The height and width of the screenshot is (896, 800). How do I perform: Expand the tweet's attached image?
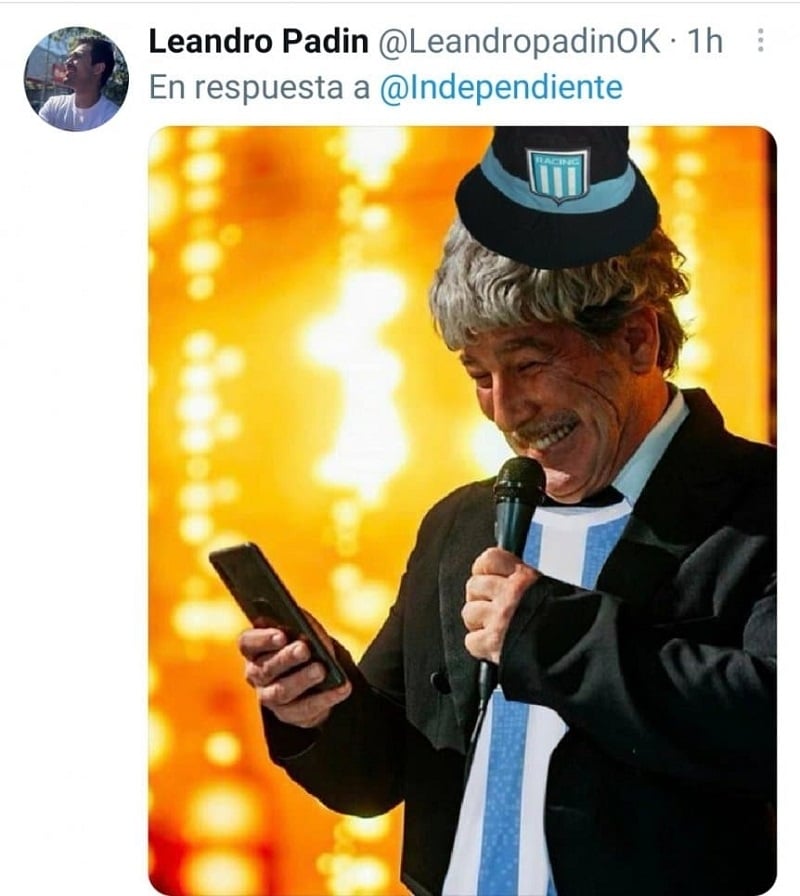click(462, 510)
